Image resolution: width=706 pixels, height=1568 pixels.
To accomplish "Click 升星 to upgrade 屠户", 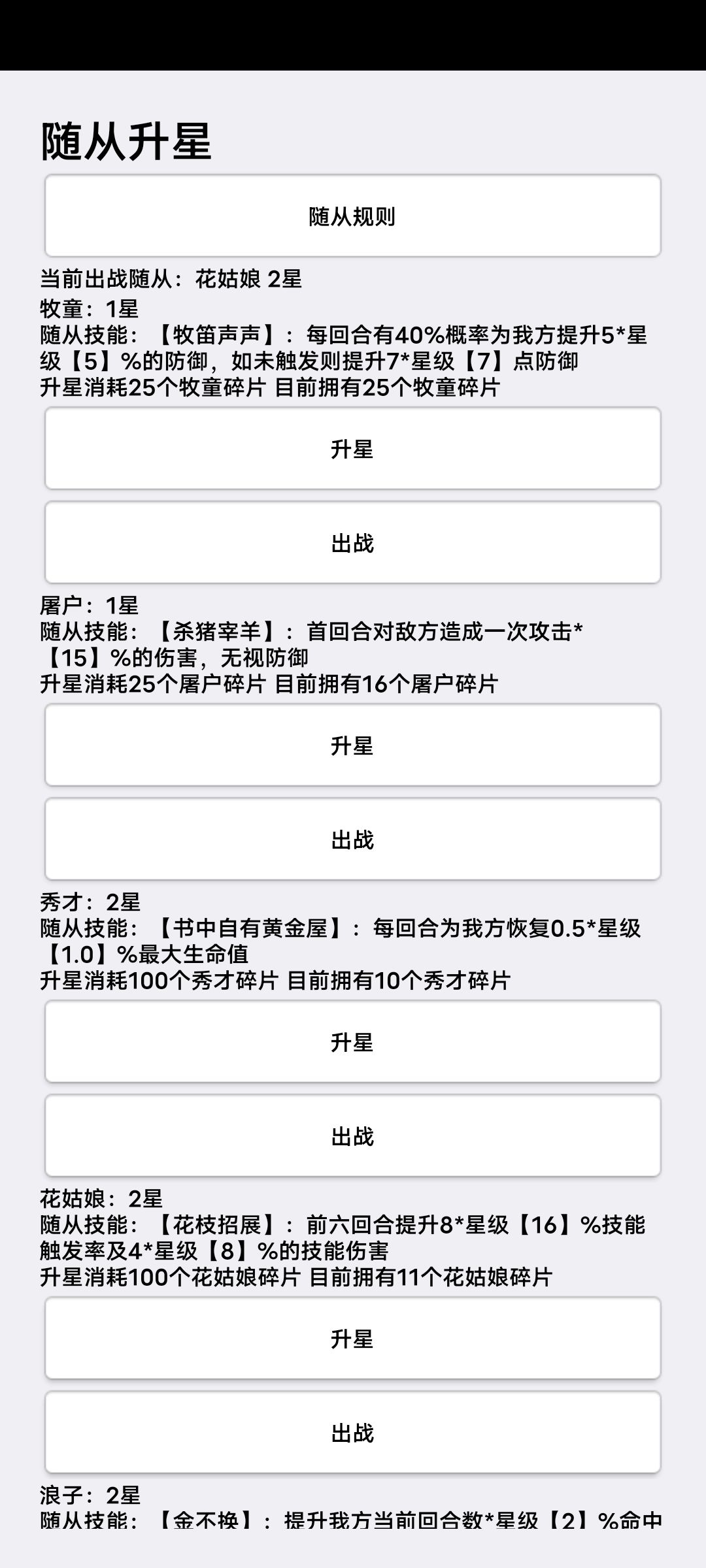I will coord(353,745).
